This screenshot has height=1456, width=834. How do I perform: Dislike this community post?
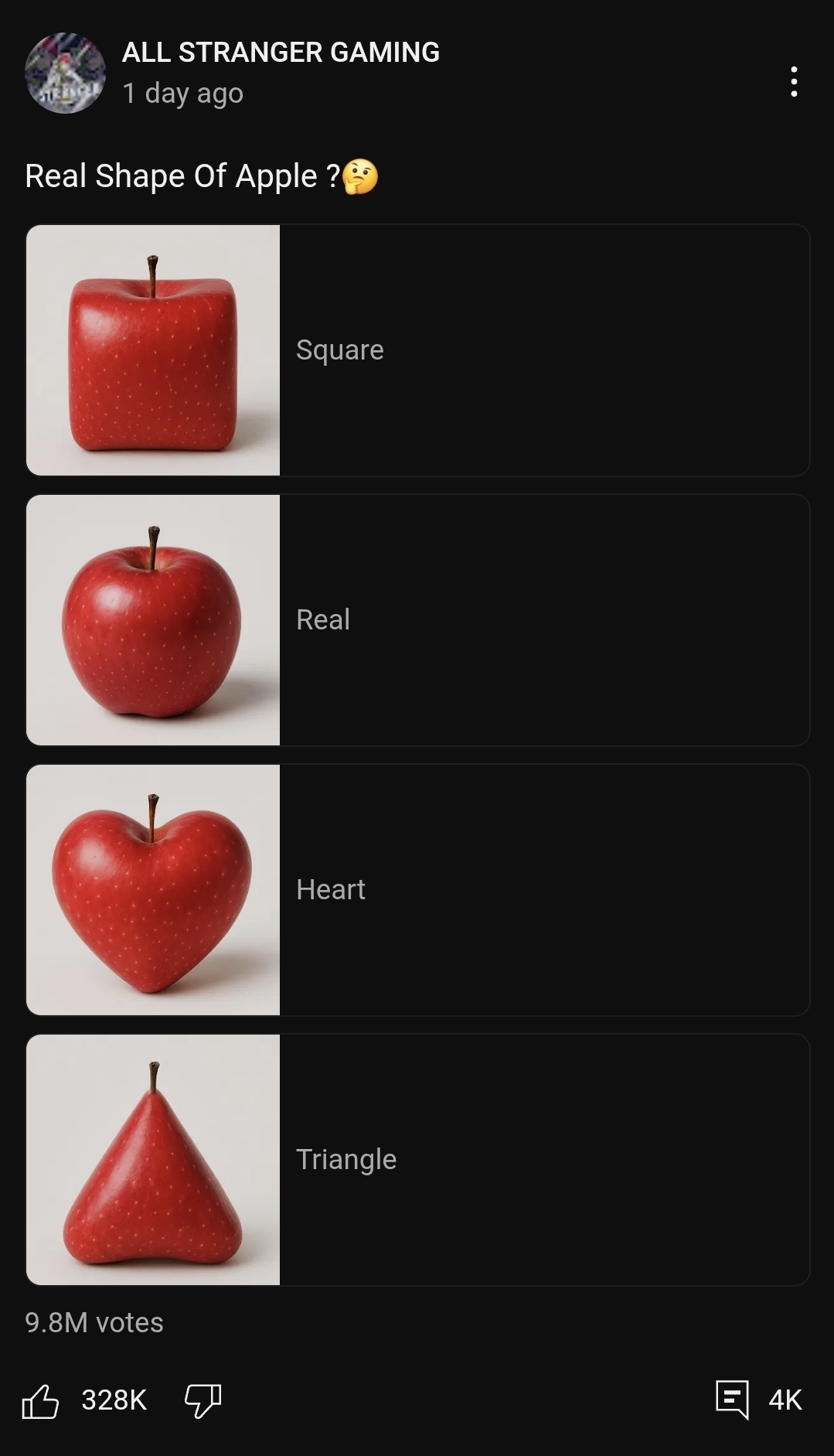click(203, 1400)
